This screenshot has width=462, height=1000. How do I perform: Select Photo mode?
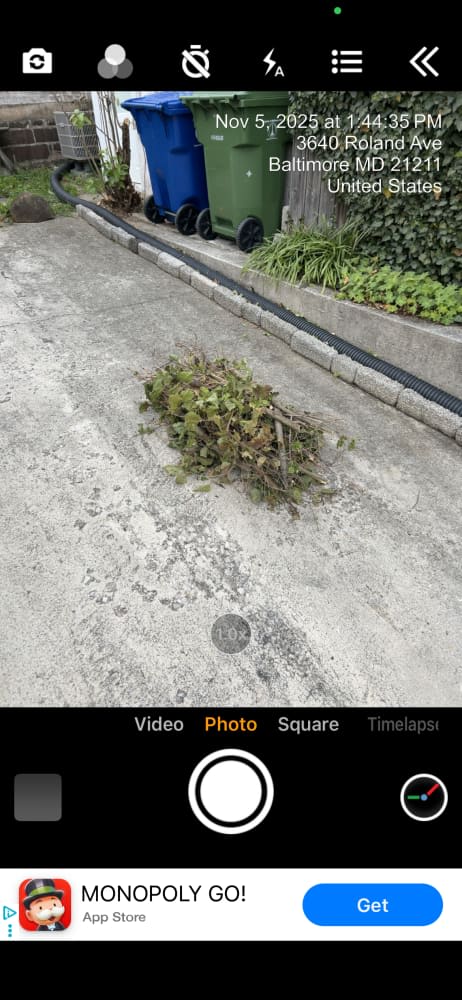coord(230,724)
